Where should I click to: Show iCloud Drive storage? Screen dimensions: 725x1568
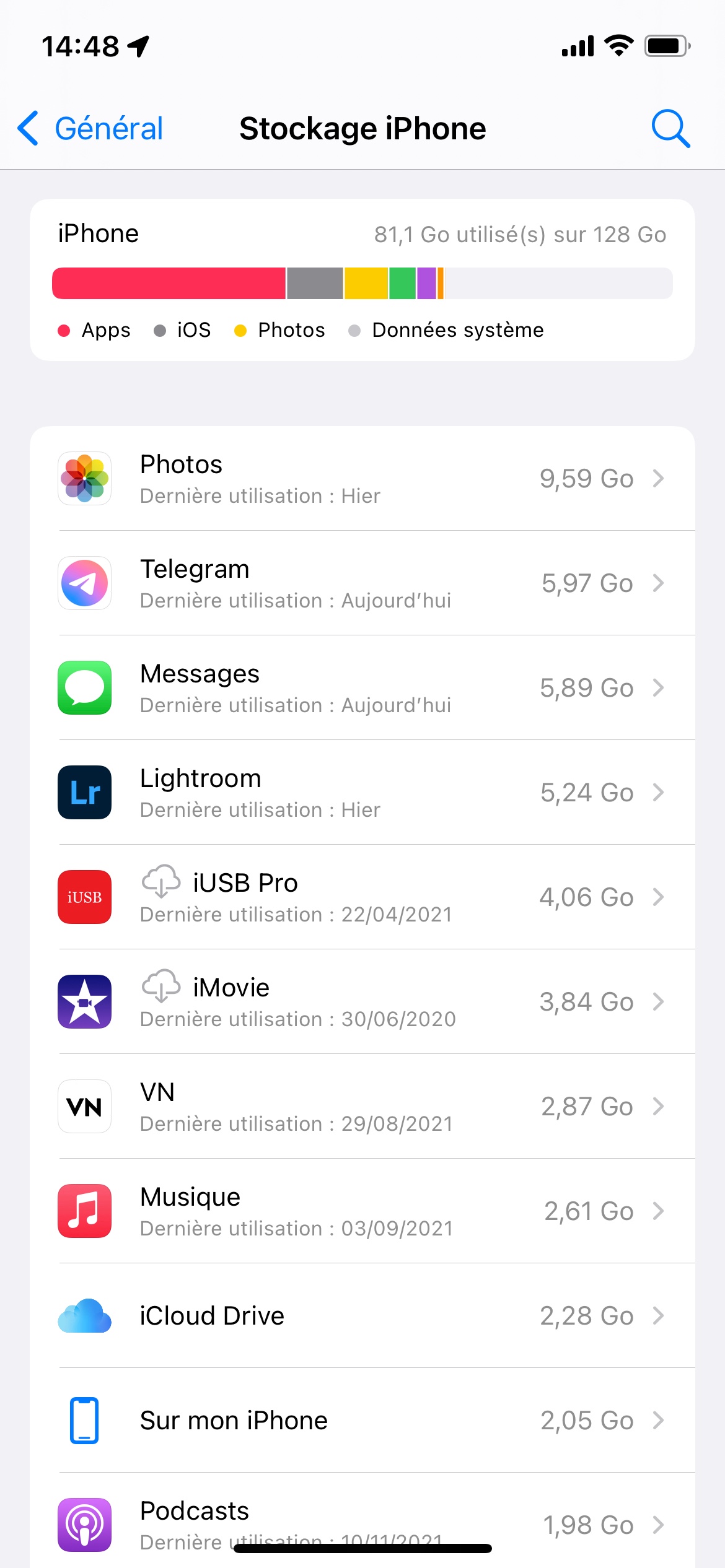[362, 1316]
